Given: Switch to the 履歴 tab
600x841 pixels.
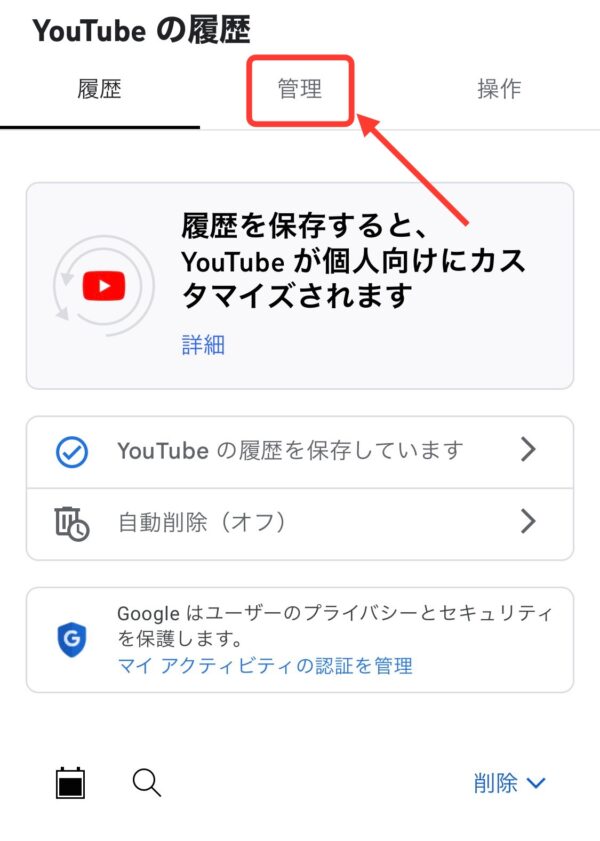Looking at the screenshot, I should point(99,89).
